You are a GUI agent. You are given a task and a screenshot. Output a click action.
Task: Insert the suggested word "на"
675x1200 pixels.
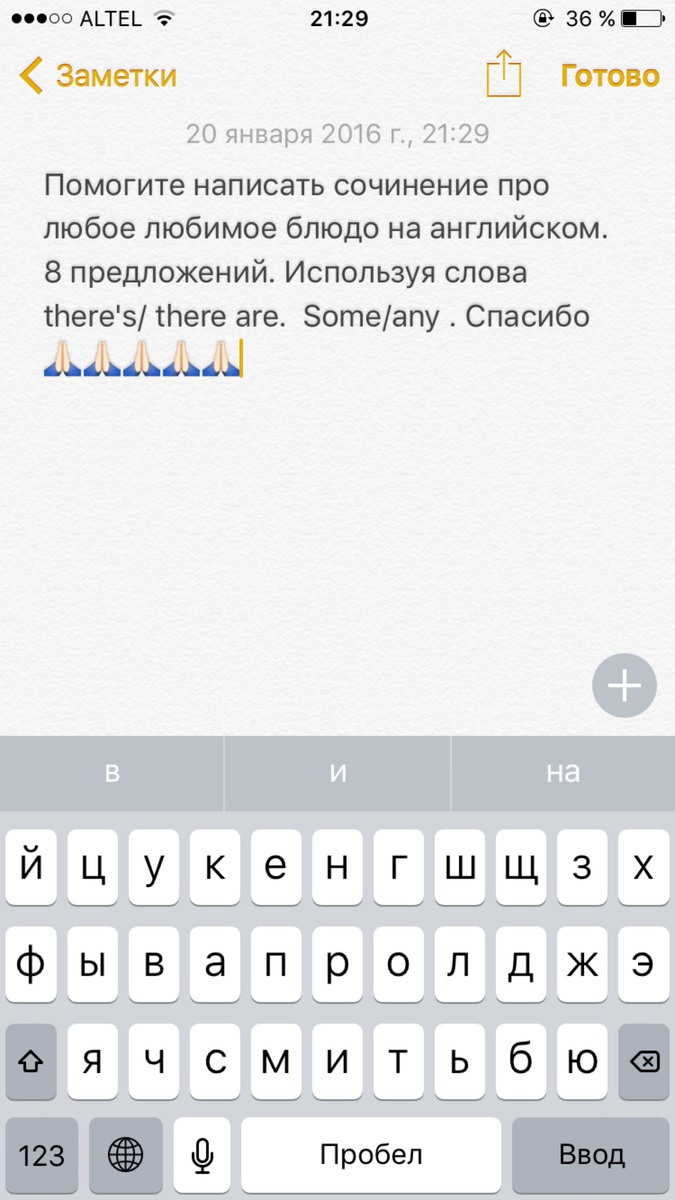563,773
